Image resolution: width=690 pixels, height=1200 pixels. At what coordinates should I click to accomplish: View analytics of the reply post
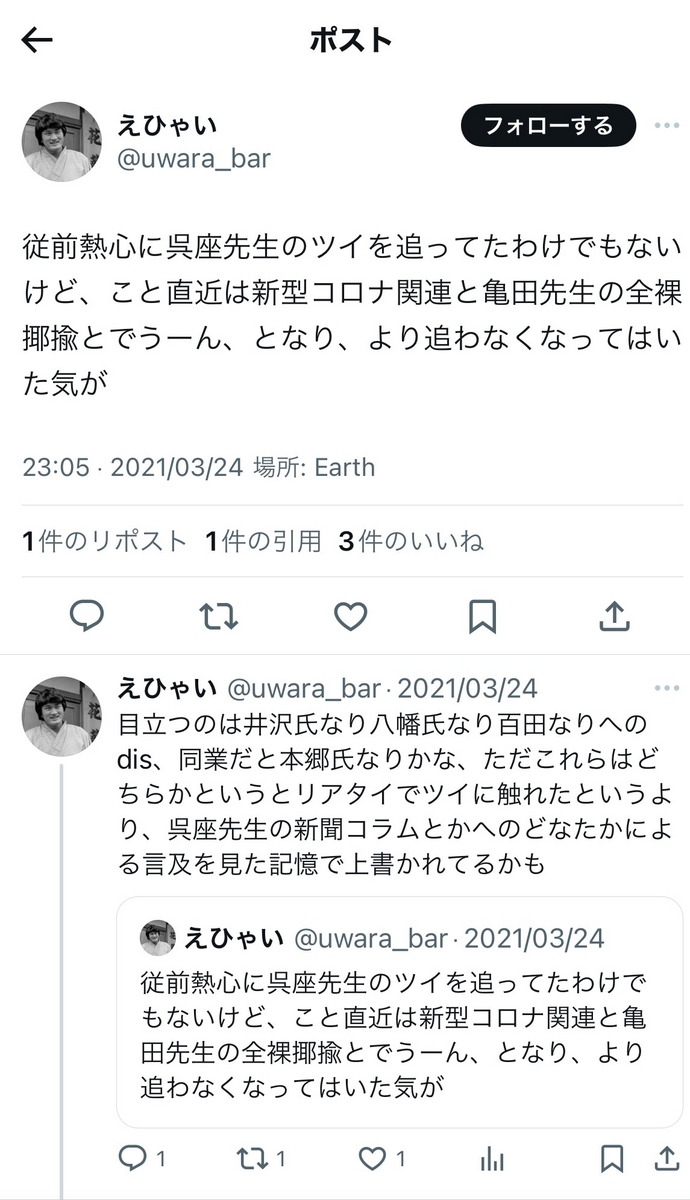(x=492, y=1159)
